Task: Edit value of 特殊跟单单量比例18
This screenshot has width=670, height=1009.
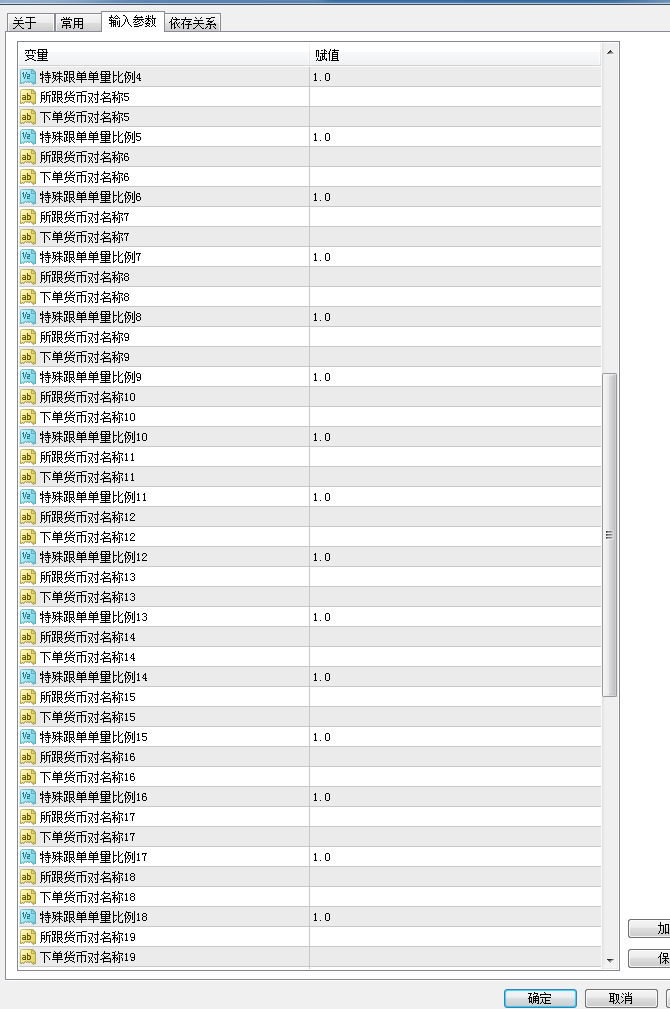Action: tap(455, 917)
